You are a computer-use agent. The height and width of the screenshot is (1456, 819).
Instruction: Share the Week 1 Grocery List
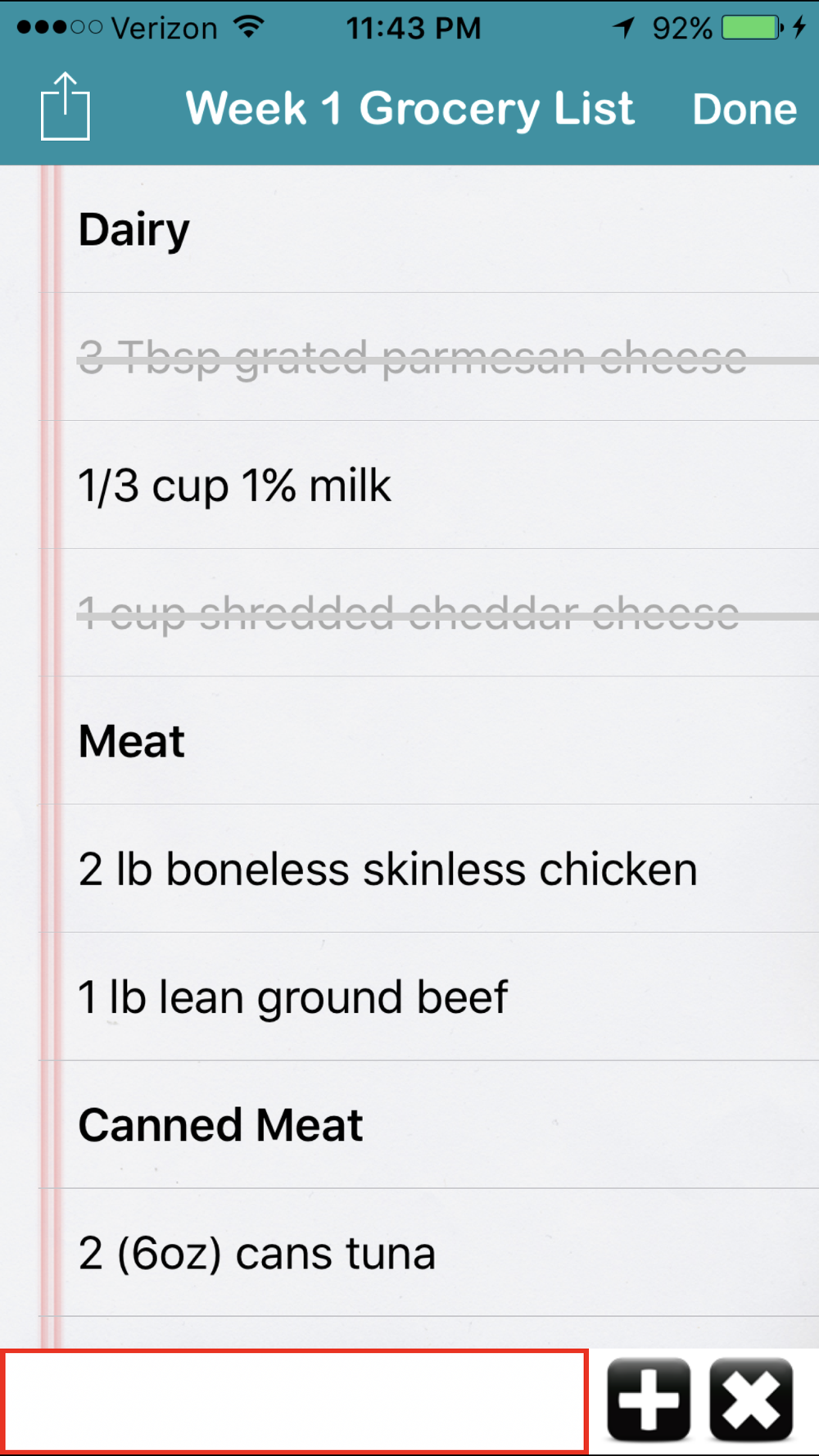coord(66,107)
